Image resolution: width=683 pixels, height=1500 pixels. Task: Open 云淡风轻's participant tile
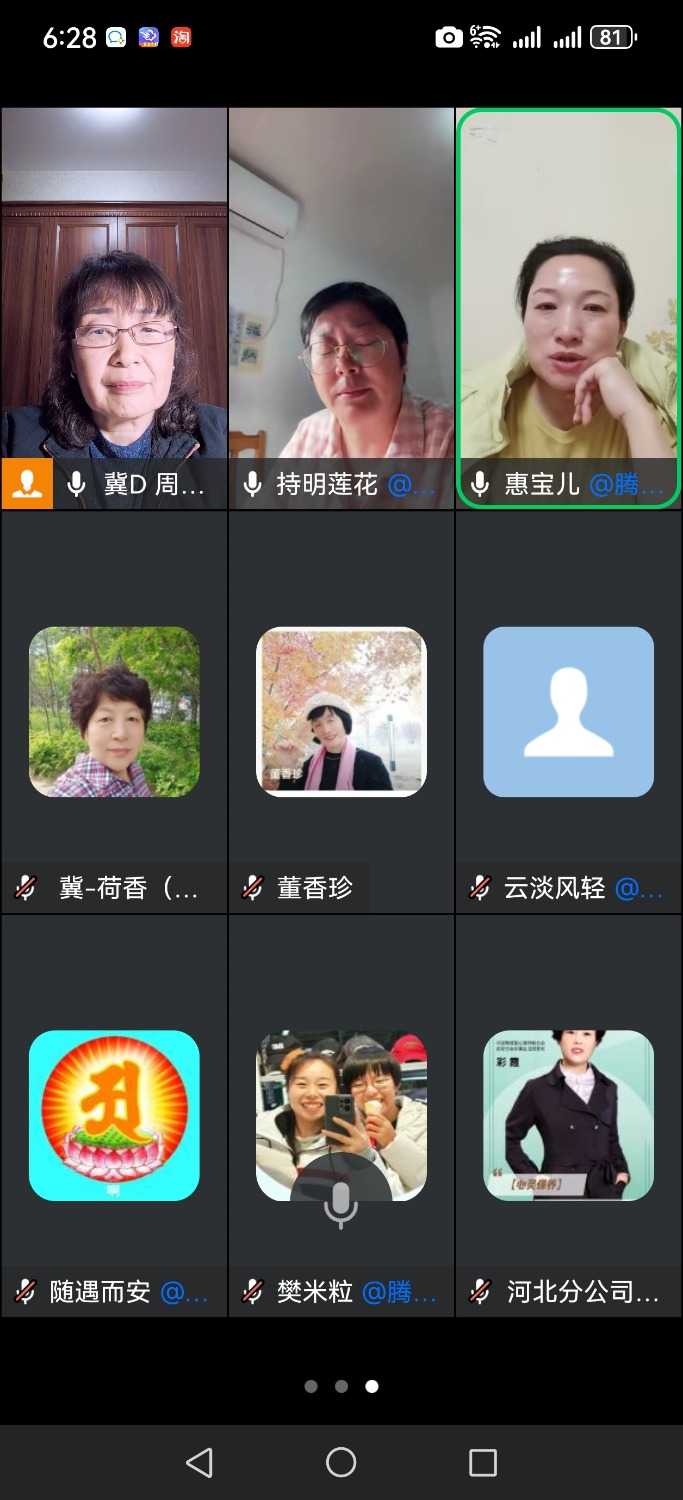click(x=568, y=712)
